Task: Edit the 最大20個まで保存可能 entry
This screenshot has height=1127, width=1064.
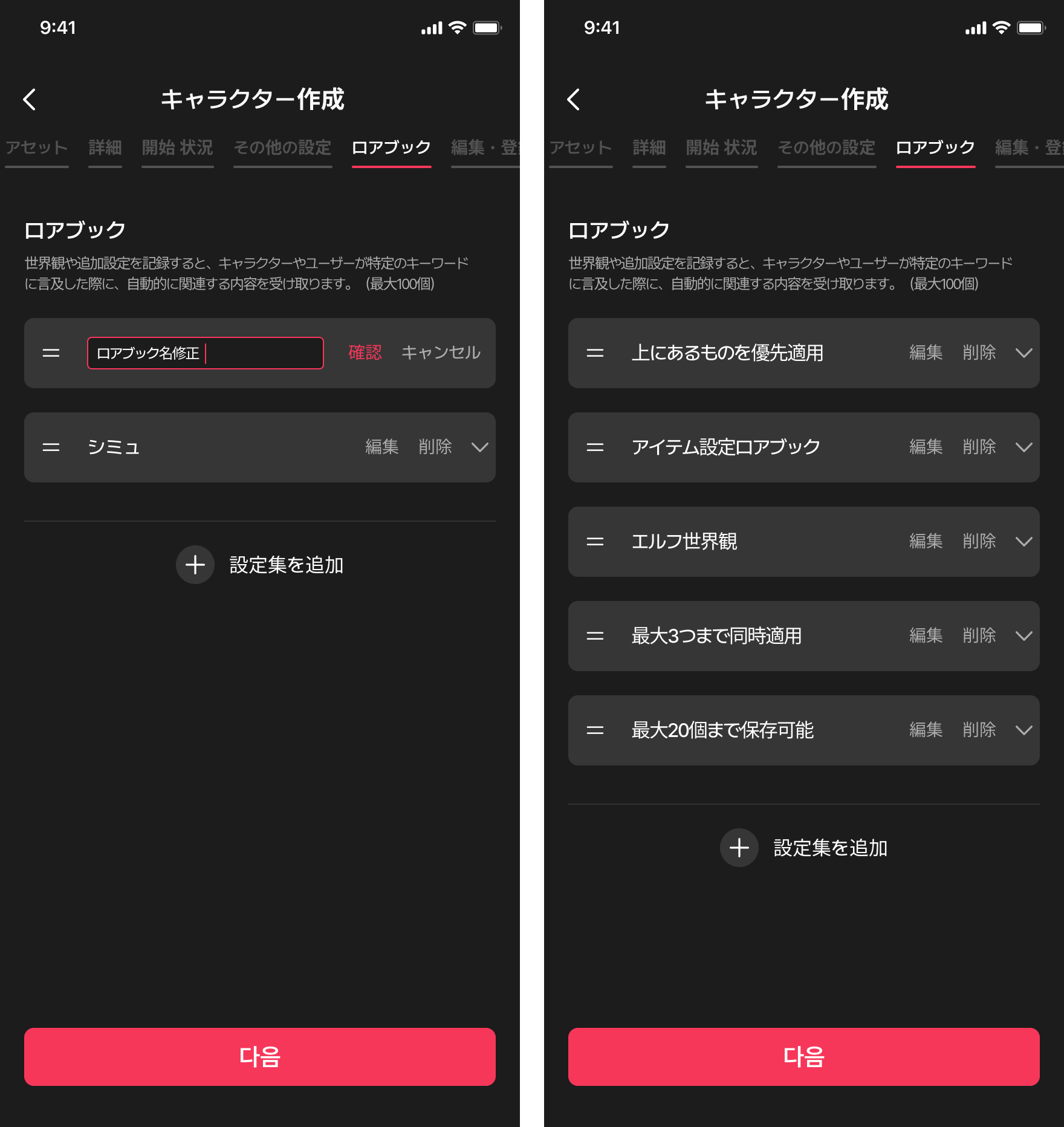Action: tap(926, 730)
